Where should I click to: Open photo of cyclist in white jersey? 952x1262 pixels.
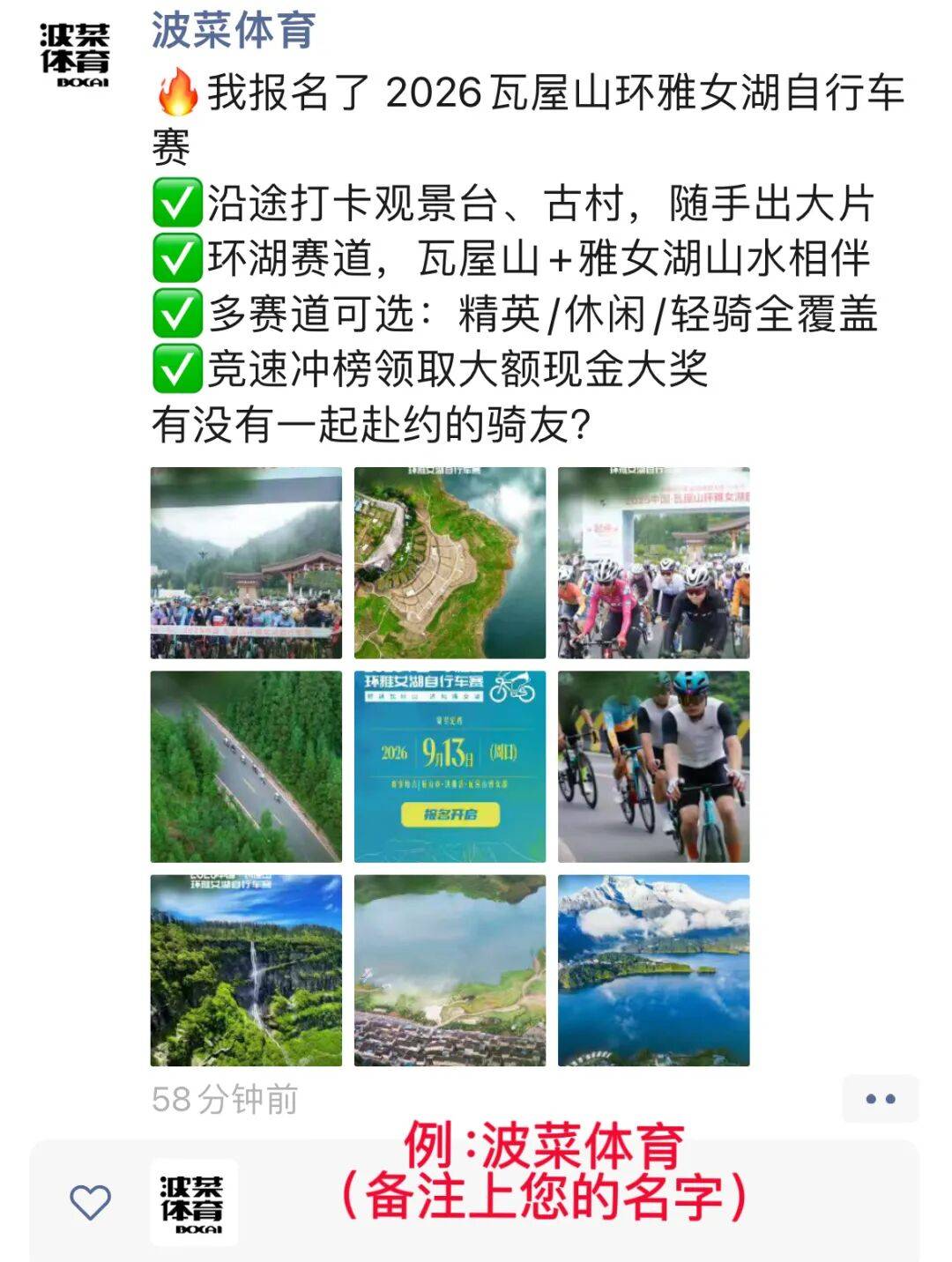653,767
